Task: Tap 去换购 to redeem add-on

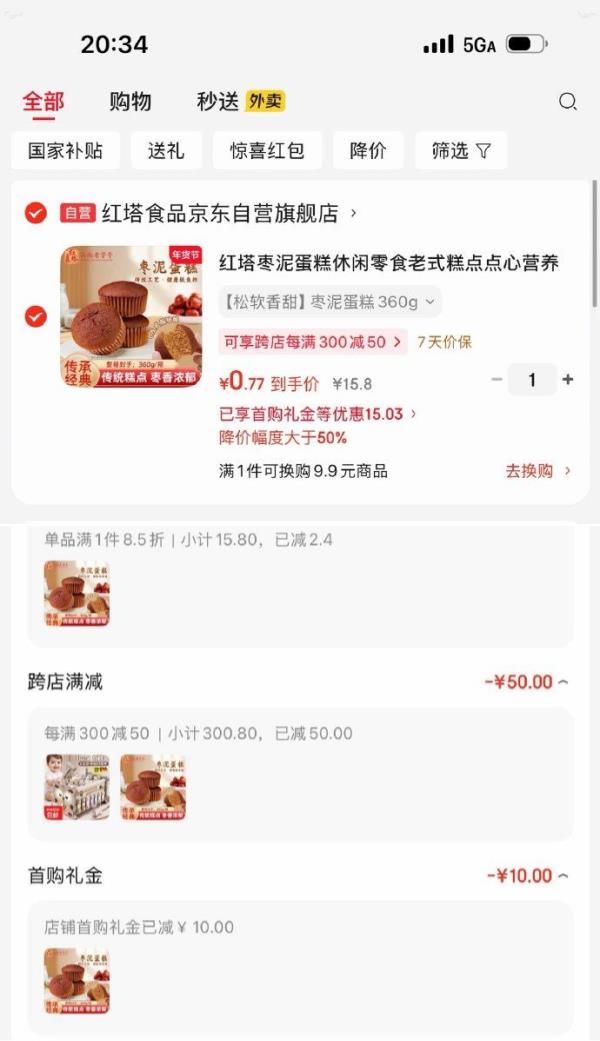Action: [x=538, y=471]
